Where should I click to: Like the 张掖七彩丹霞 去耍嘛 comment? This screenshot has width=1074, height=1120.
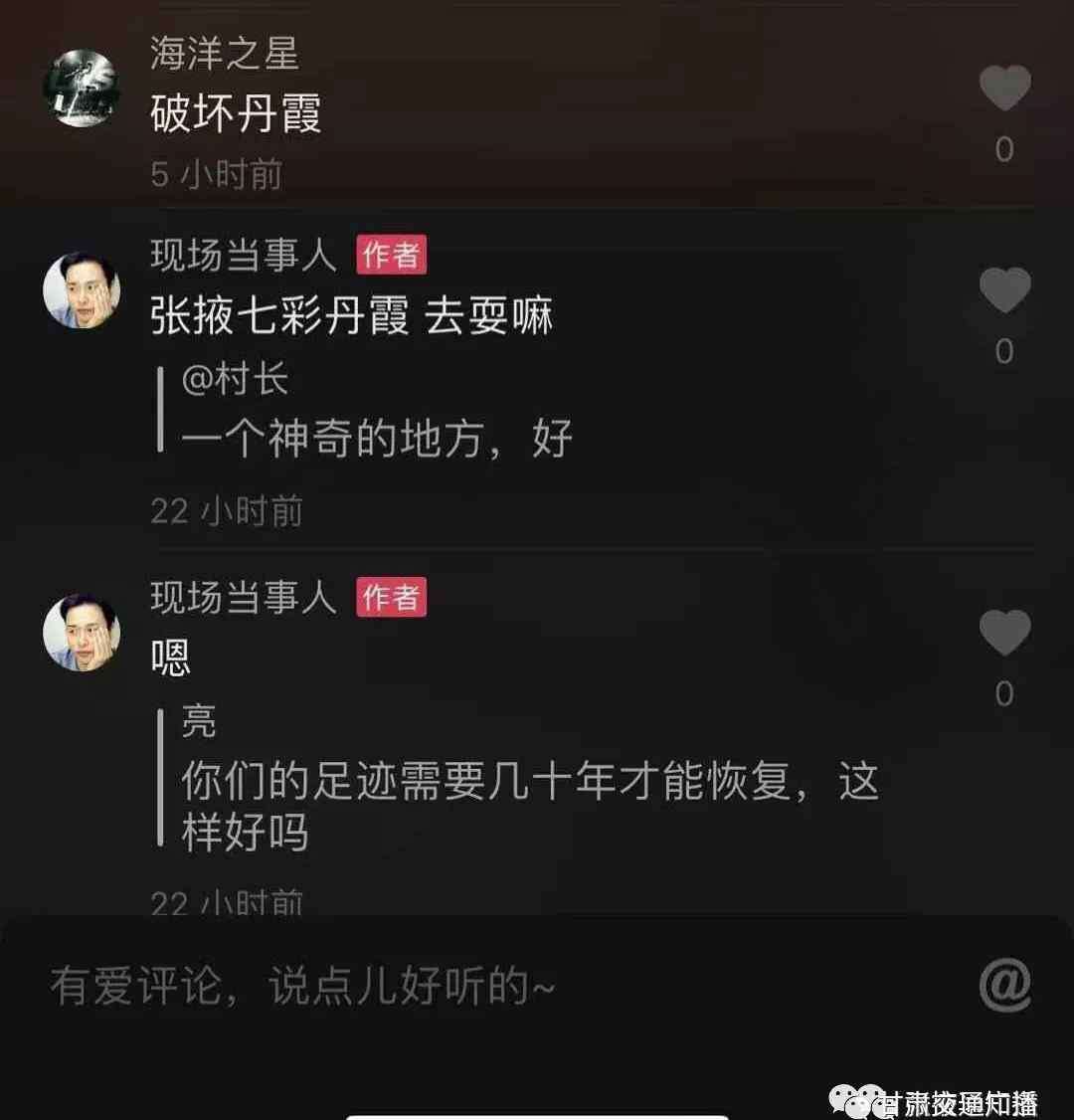click(1004, 290)
